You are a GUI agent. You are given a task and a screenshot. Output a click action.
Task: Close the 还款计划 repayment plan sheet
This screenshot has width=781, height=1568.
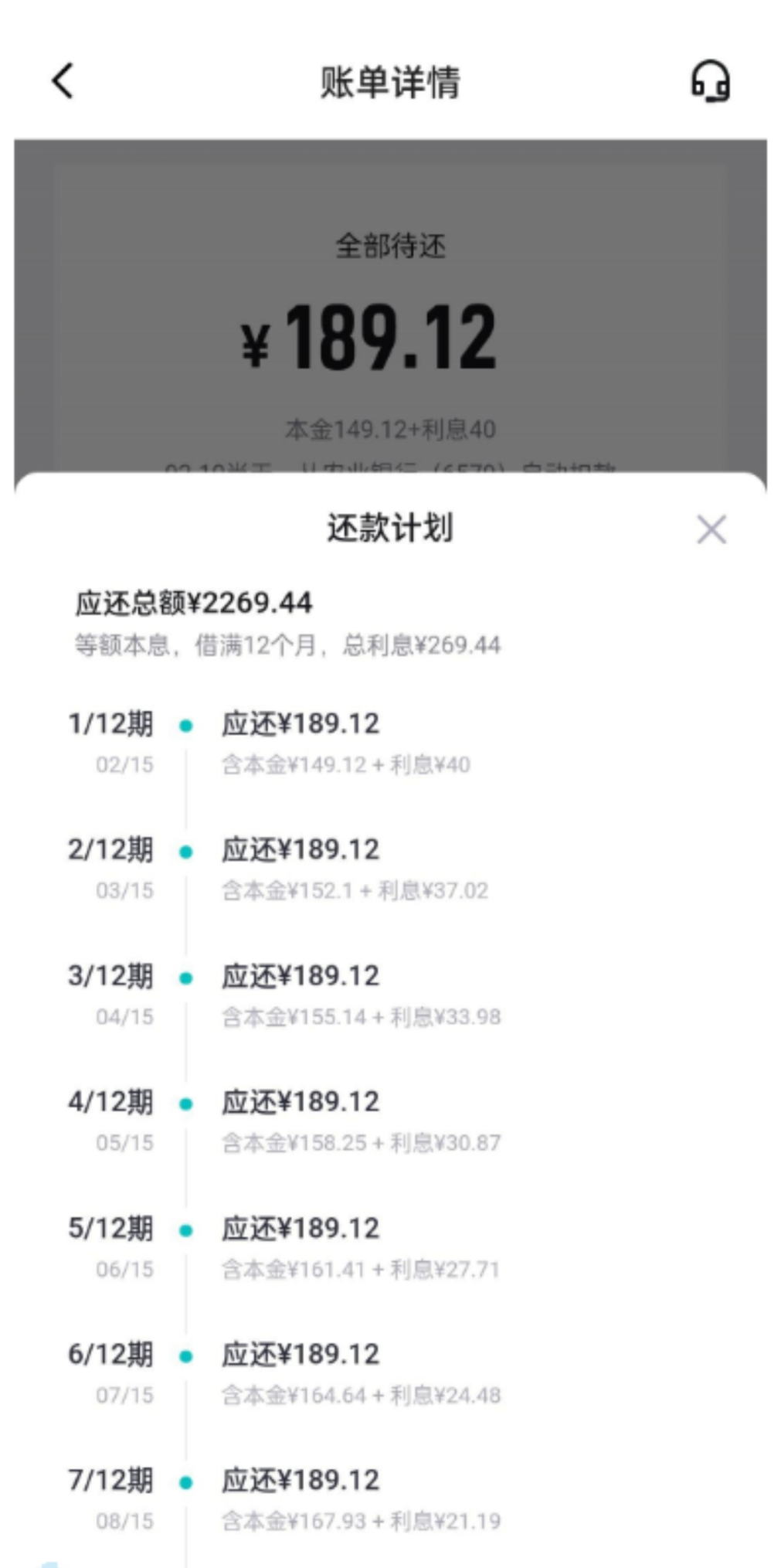pyautogui.click(x=711, y=529)
